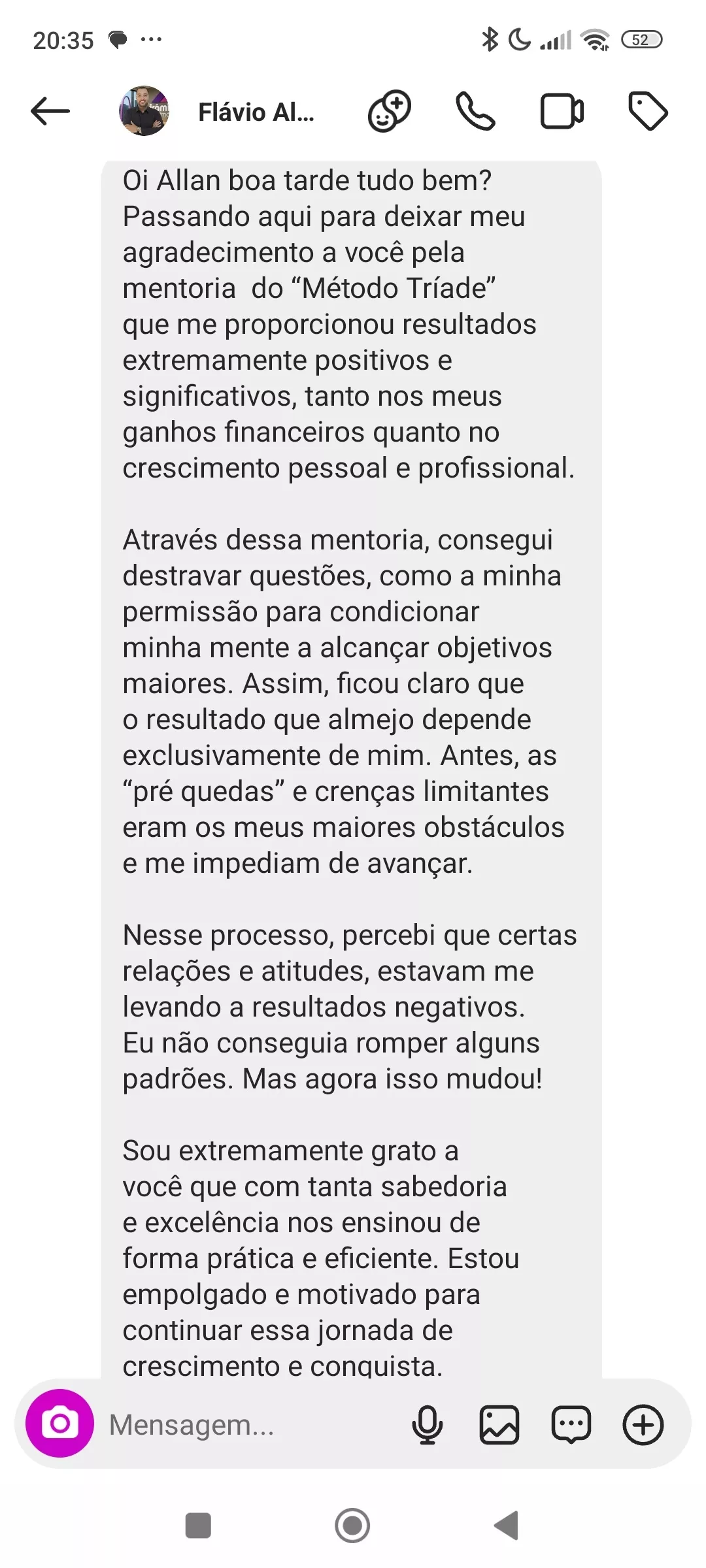The image size is (706, 1568).
Task: Open the label tag icon
Action: [647, 111]
